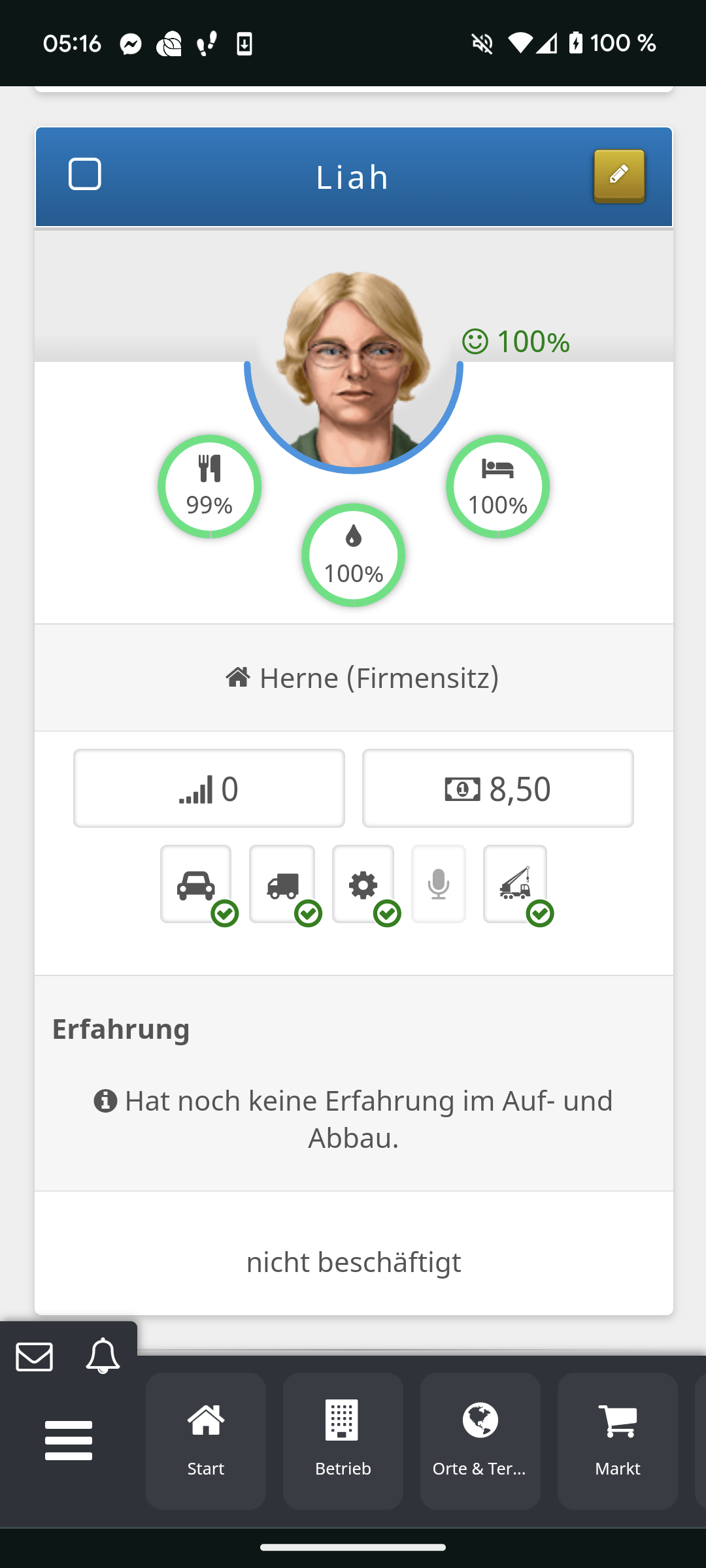Edit Liah with the pencil button
706x1568 pixels.
[x=618, y=176]
